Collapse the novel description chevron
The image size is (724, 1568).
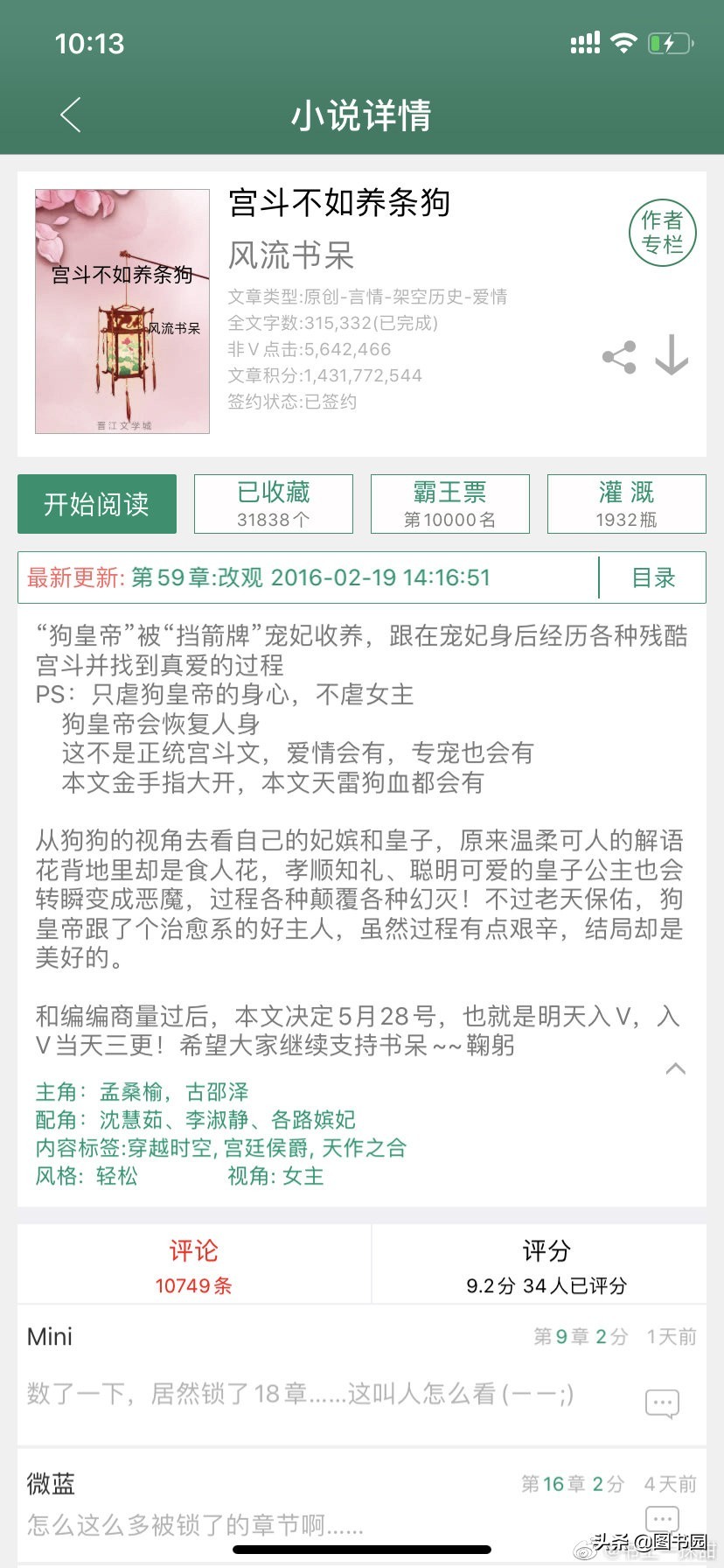pyautogui.click(x=675, y=1068)
